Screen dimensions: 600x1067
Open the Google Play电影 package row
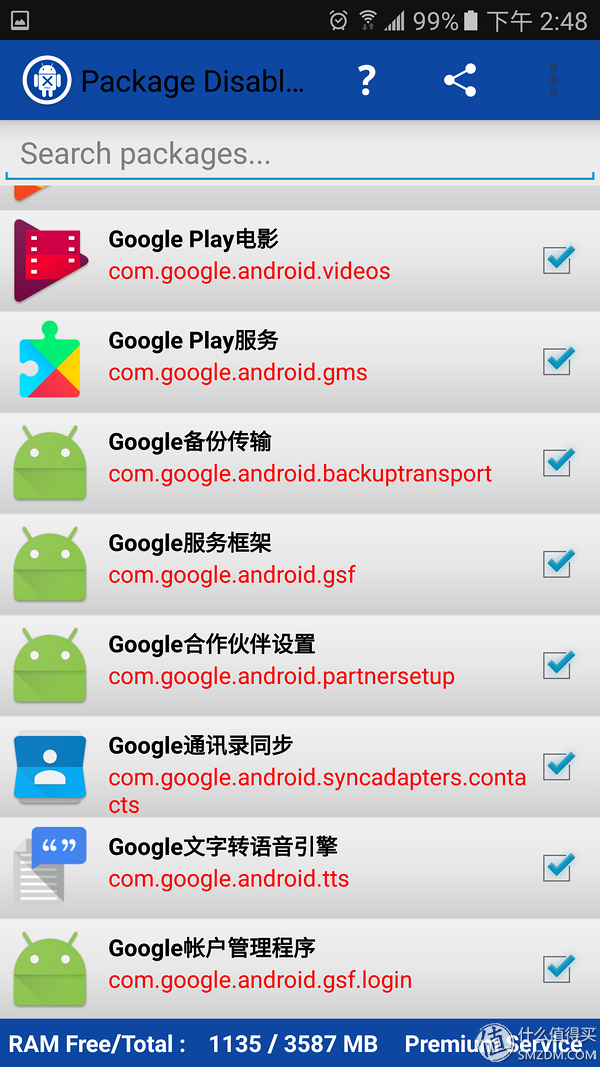click(x=300, y=261)
